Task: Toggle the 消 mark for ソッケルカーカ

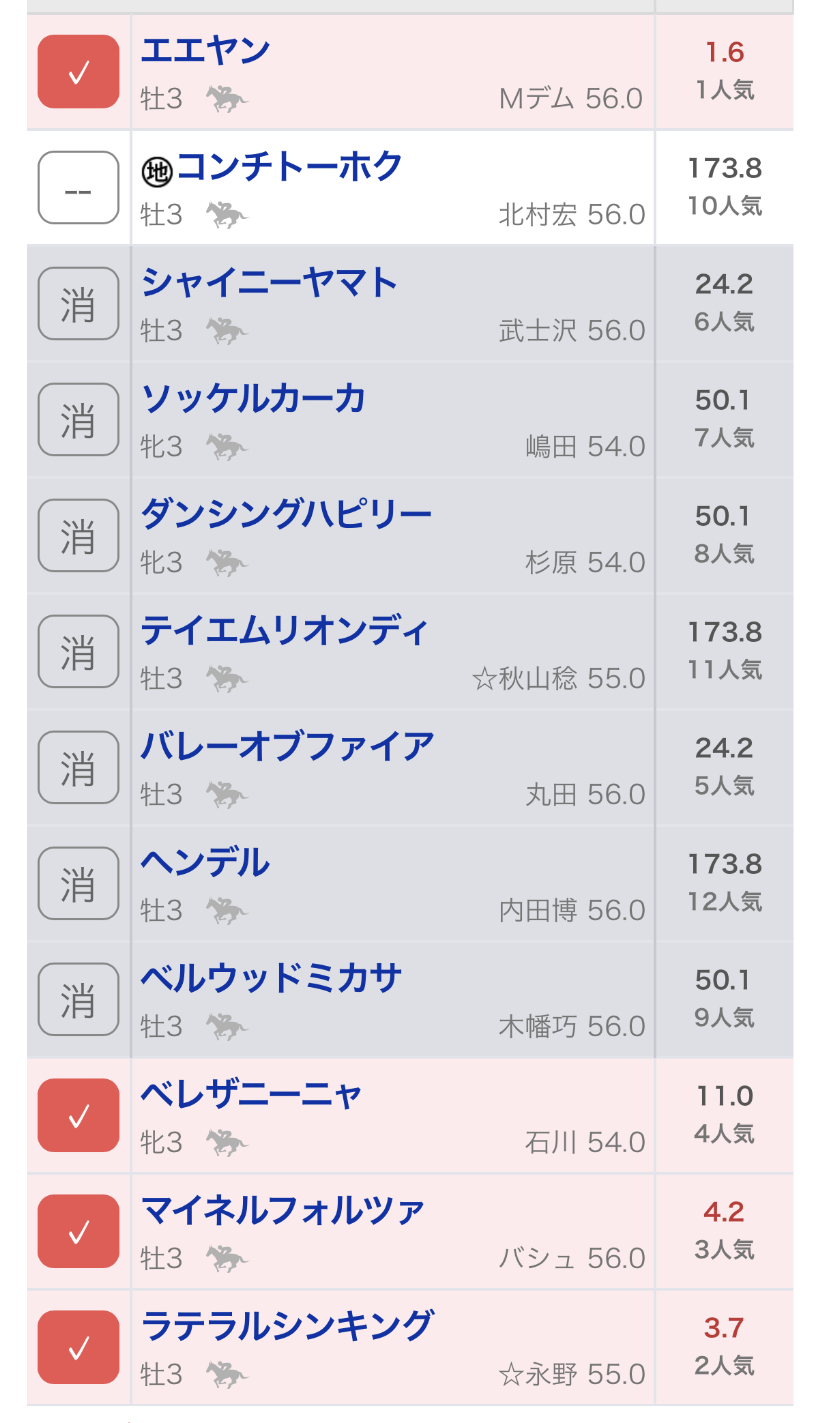Action: click(78, 419)
